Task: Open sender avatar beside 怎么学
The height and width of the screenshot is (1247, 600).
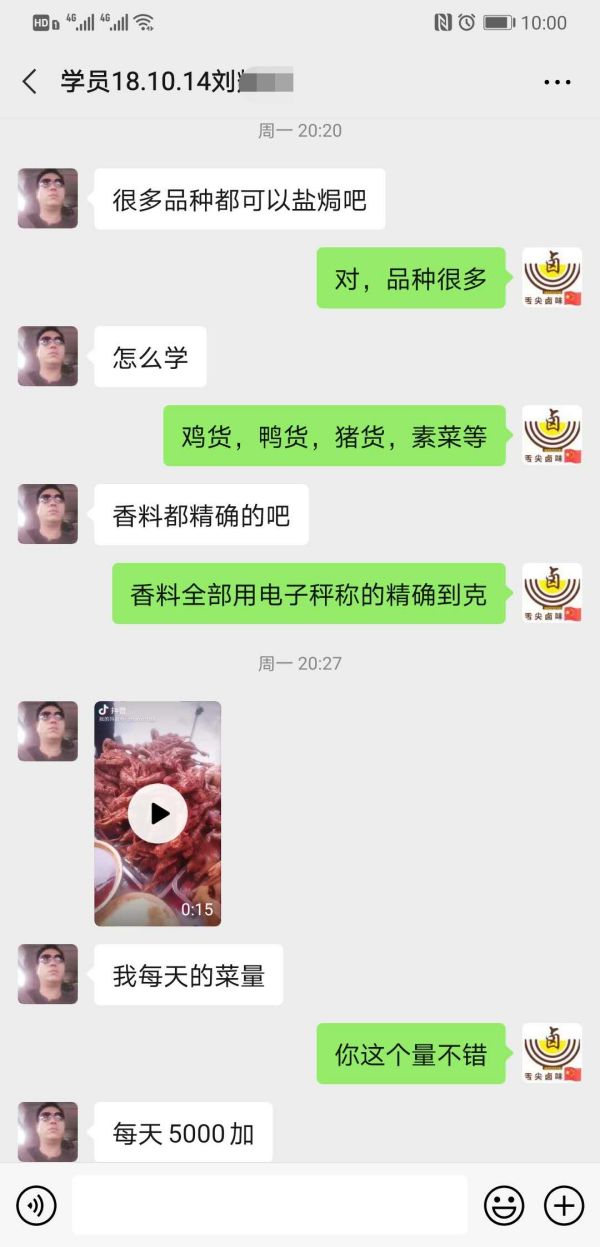Action: [48, 356]
